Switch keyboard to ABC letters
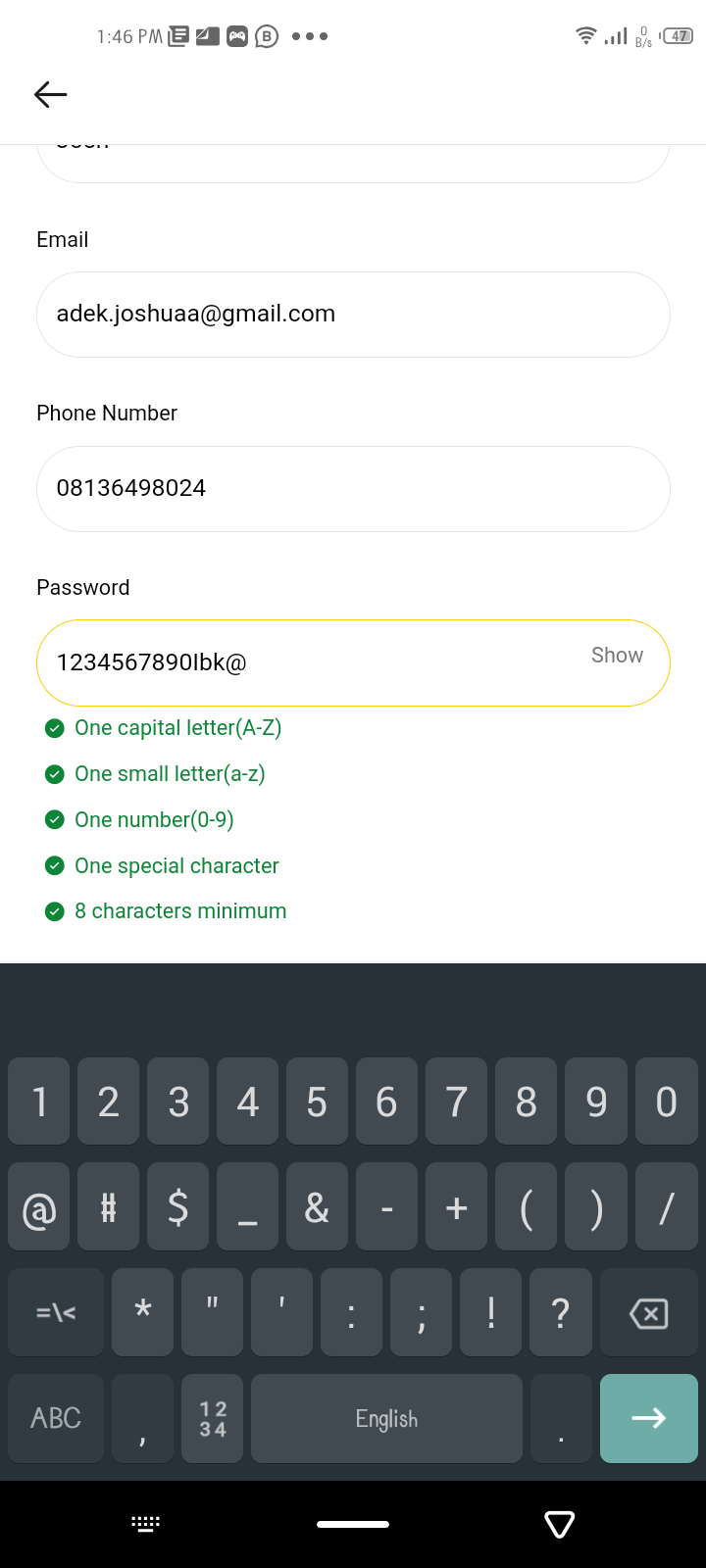Image resolution: width=706 pixels, height=1568 pixels. click(56, 1418)
